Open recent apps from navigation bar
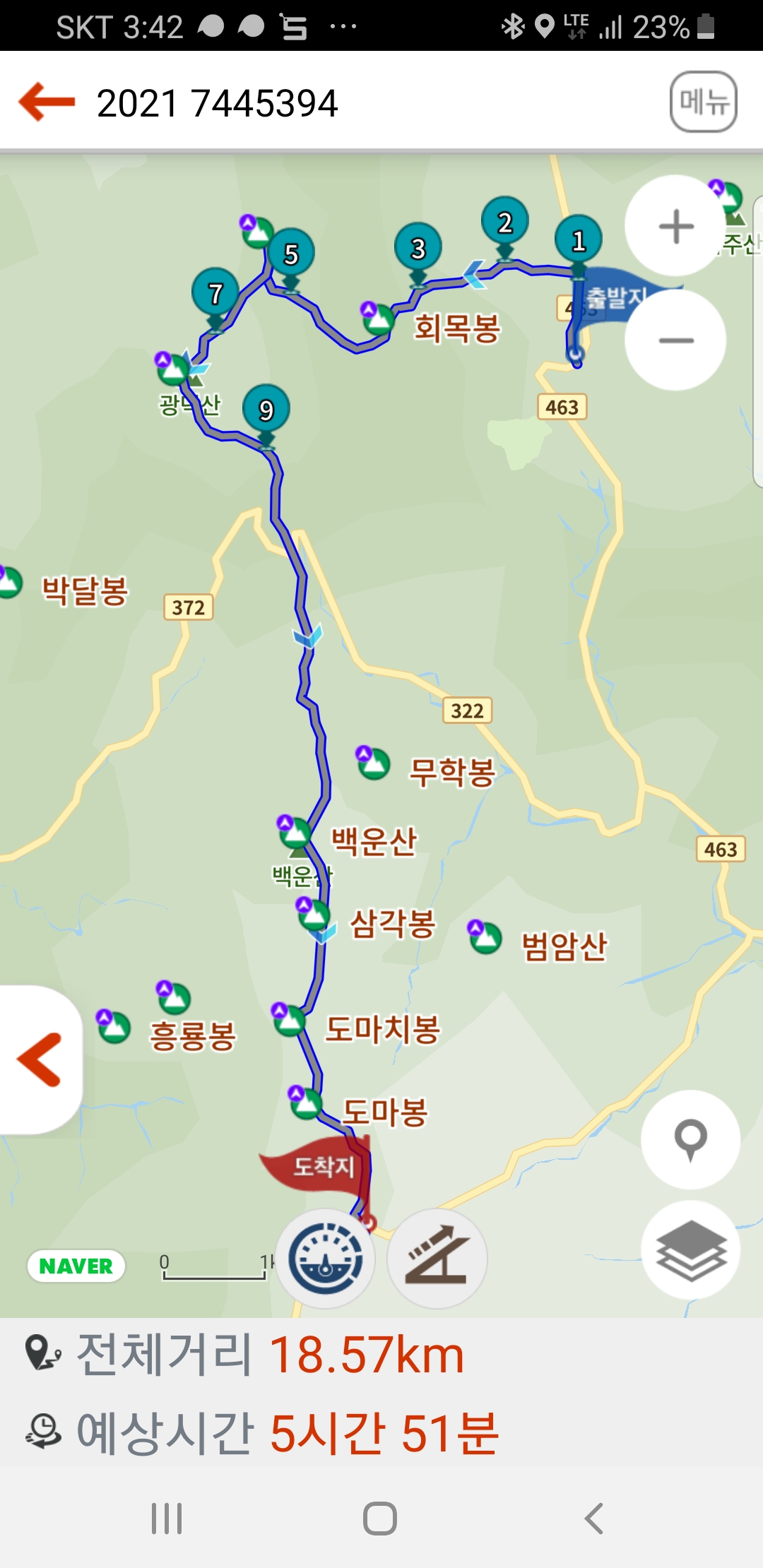Image resolution: width=763 pixels, height=1568 pixels. [x=167, y=1518]
